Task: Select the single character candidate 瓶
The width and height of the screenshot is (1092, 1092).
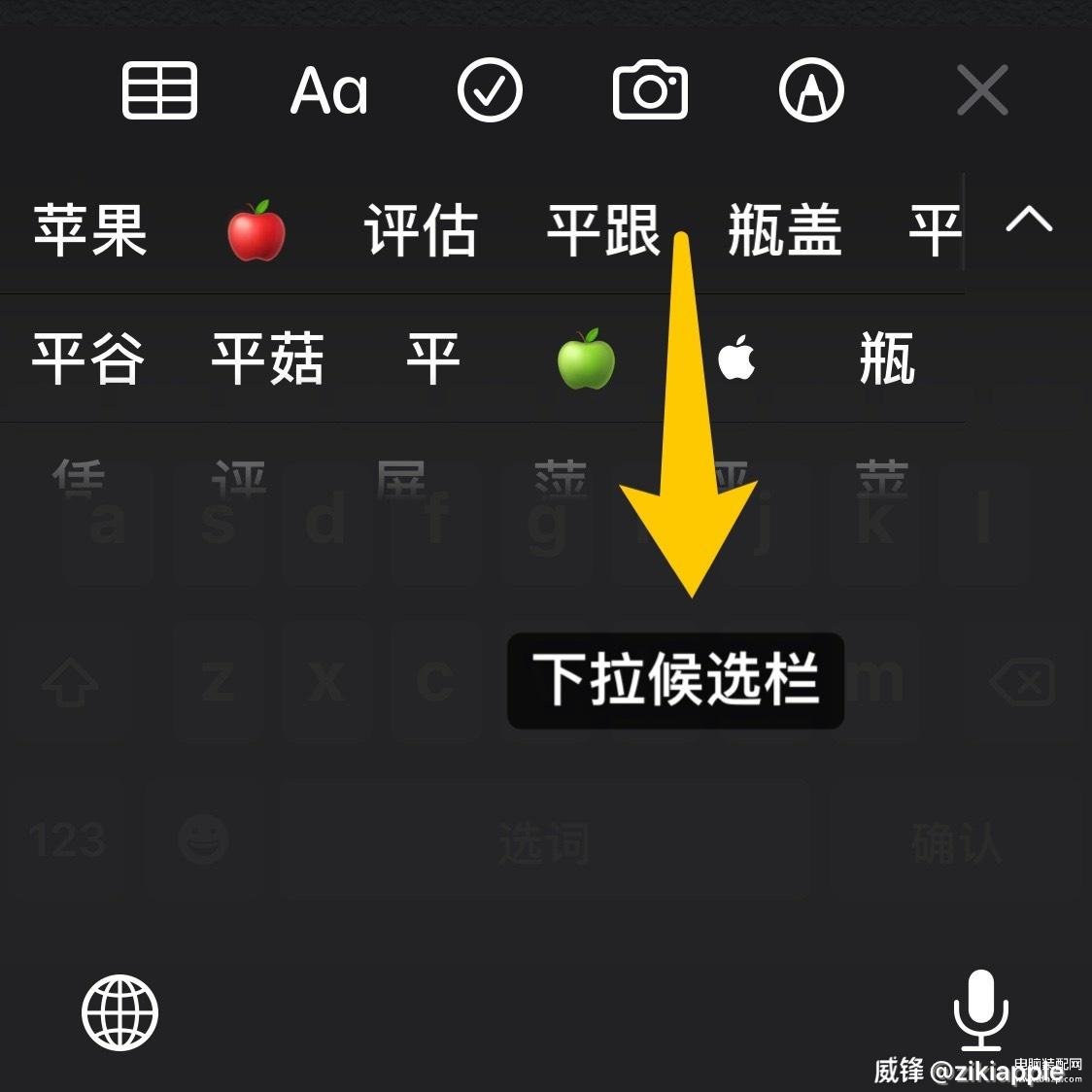Action: click(886, 358)
